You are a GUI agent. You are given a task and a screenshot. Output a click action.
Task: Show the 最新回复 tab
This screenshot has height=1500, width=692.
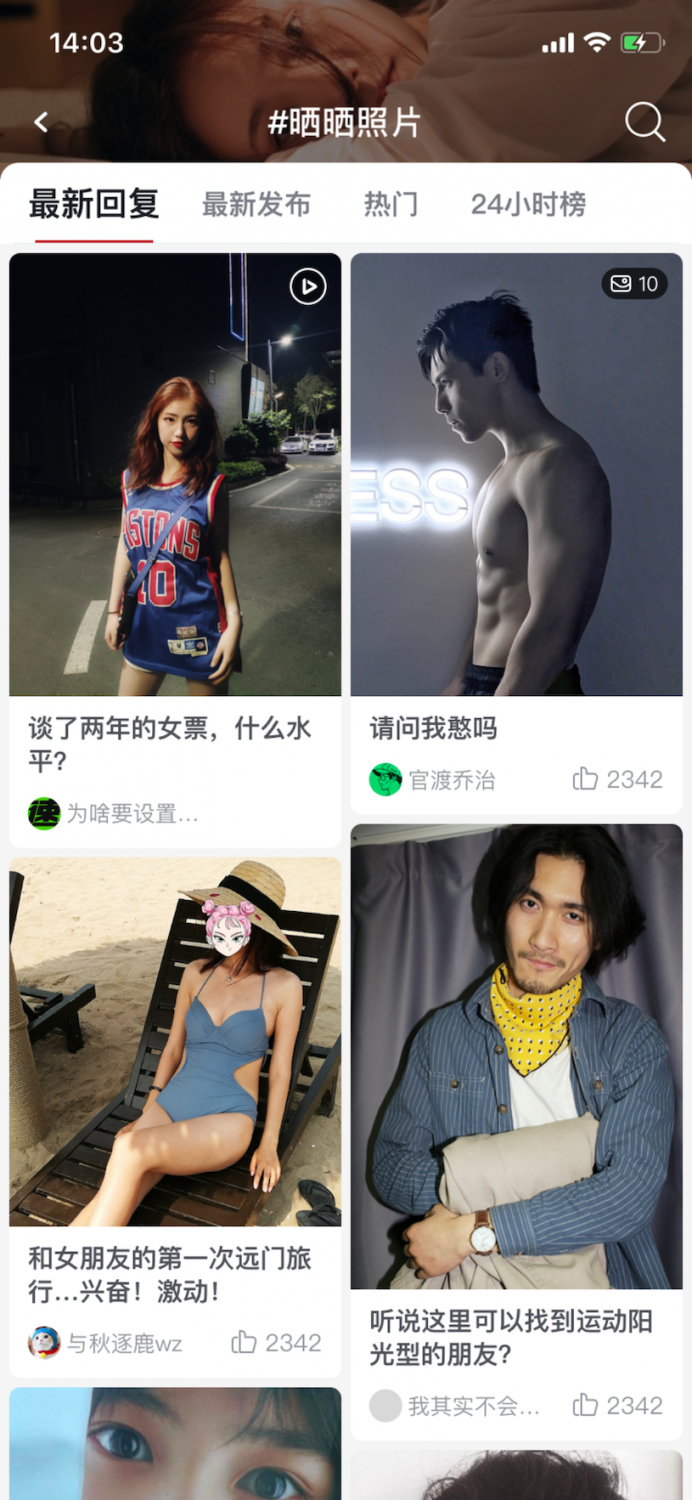click(94, 205)
